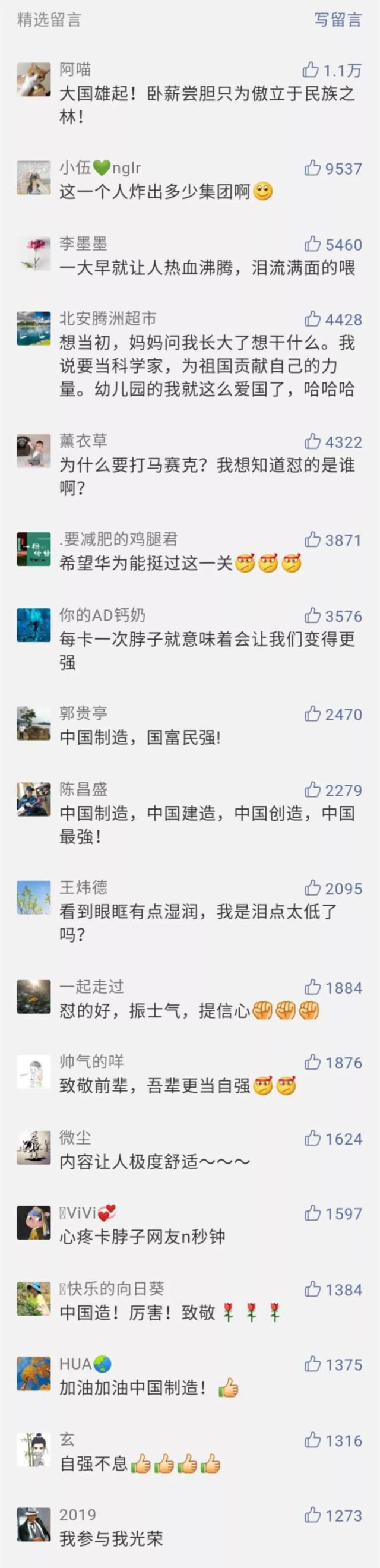Like the comment by 一起走过
380x1568 pixels.
click(x=313, y=987)
